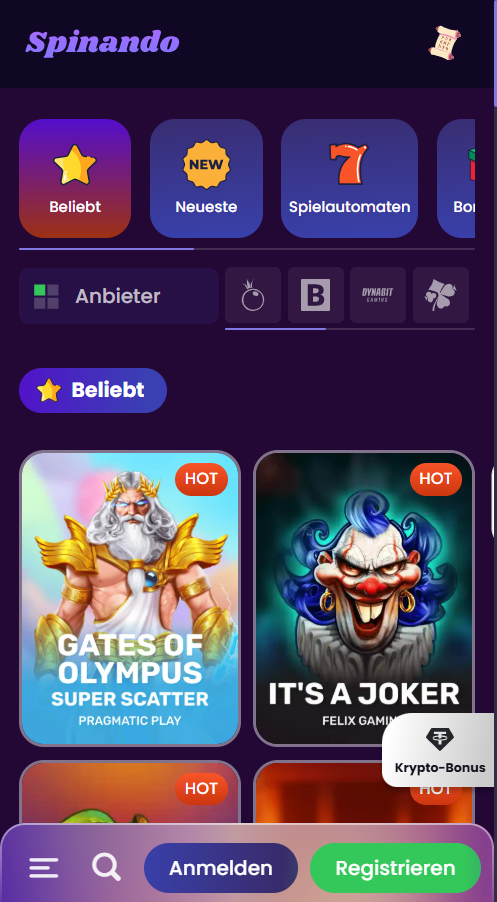The width and height of the screenshot is (497, 902).
Task: Filter by the B provider logo
Action: (316, 295)
